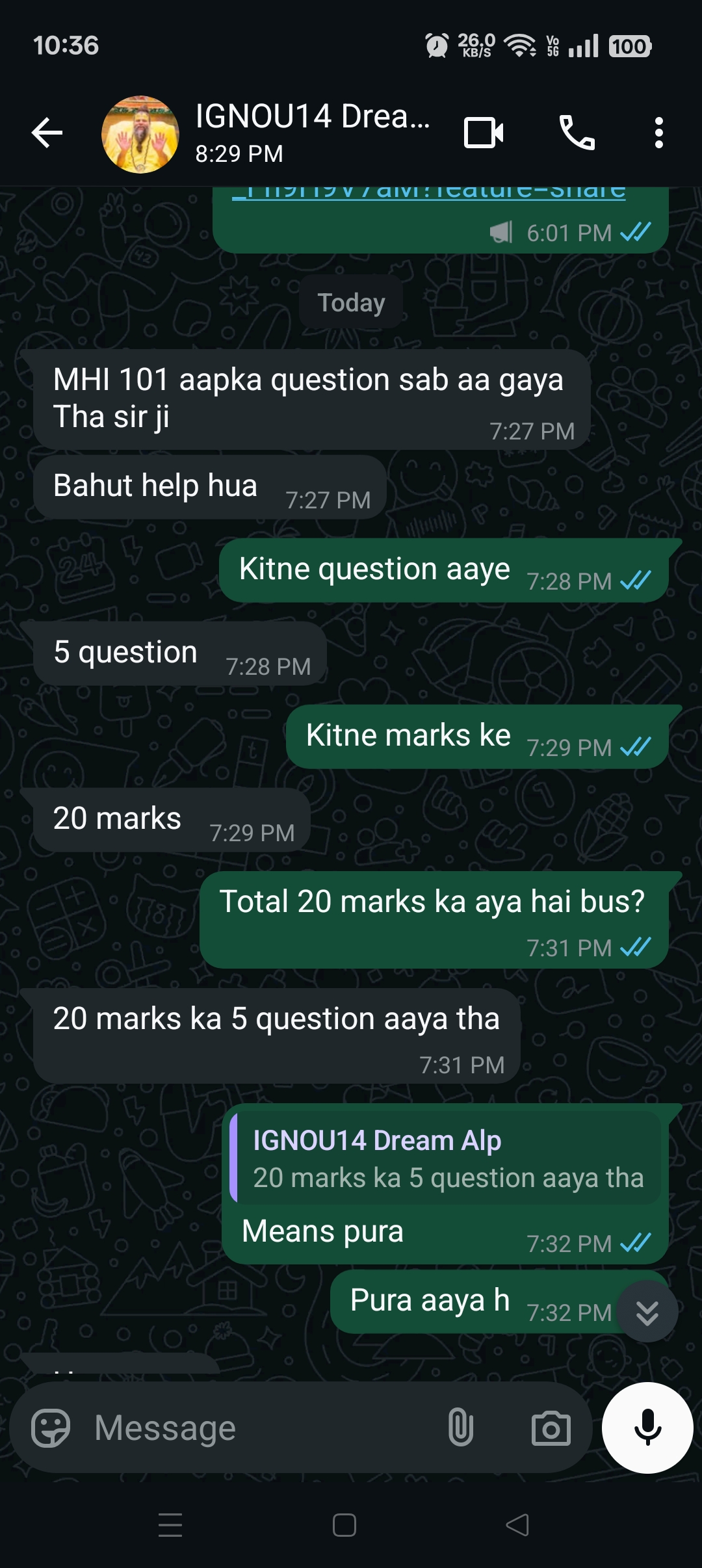
Task: Open the chat overflow menu
Action: click(x=658, y=133)
